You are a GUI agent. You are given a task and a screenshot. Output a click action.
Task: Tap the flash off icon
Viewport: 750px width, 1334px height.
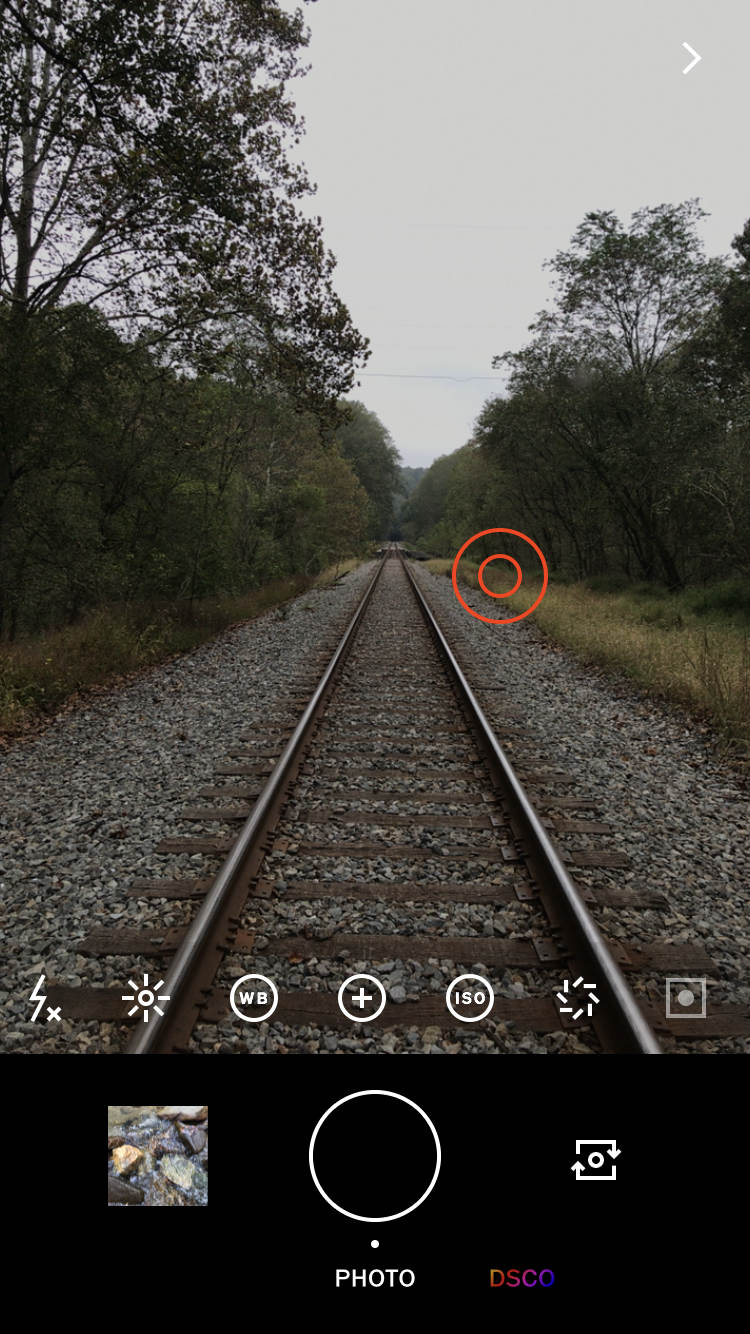43,998
